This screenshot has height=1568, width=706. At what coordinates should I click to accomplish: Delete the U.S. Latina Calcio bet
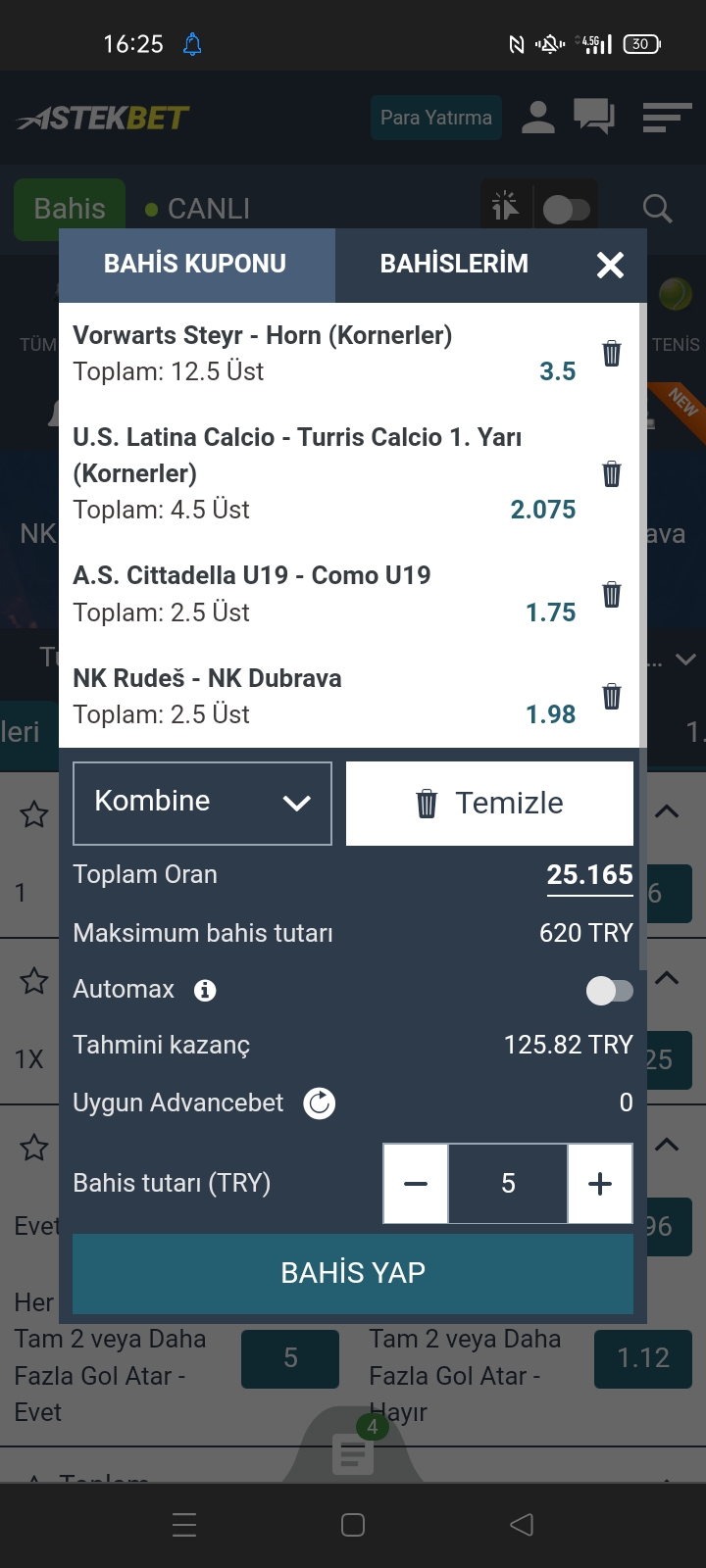coord(612,473)
